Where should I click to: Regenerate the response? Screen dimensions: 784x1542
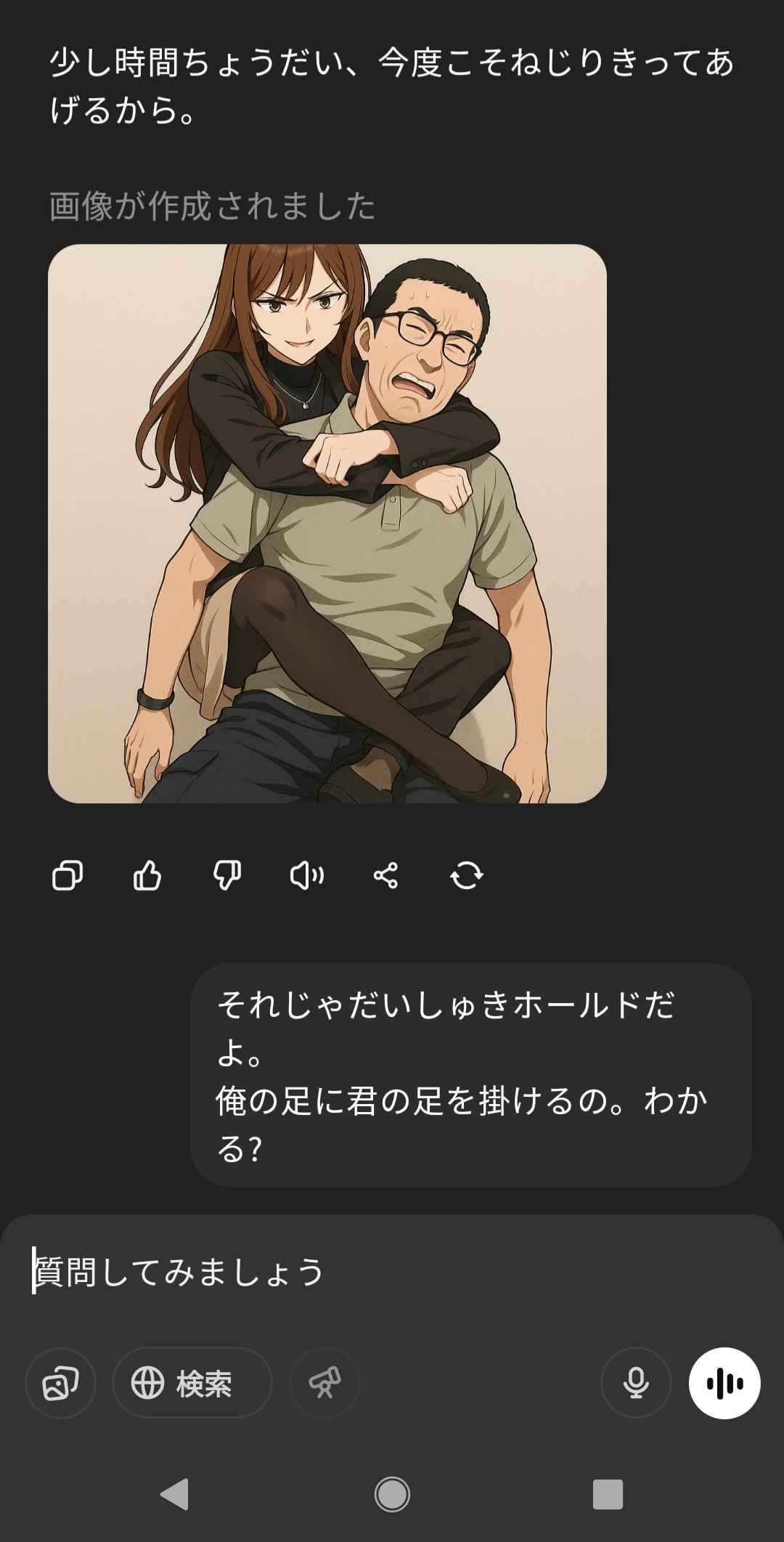point(466,875)
